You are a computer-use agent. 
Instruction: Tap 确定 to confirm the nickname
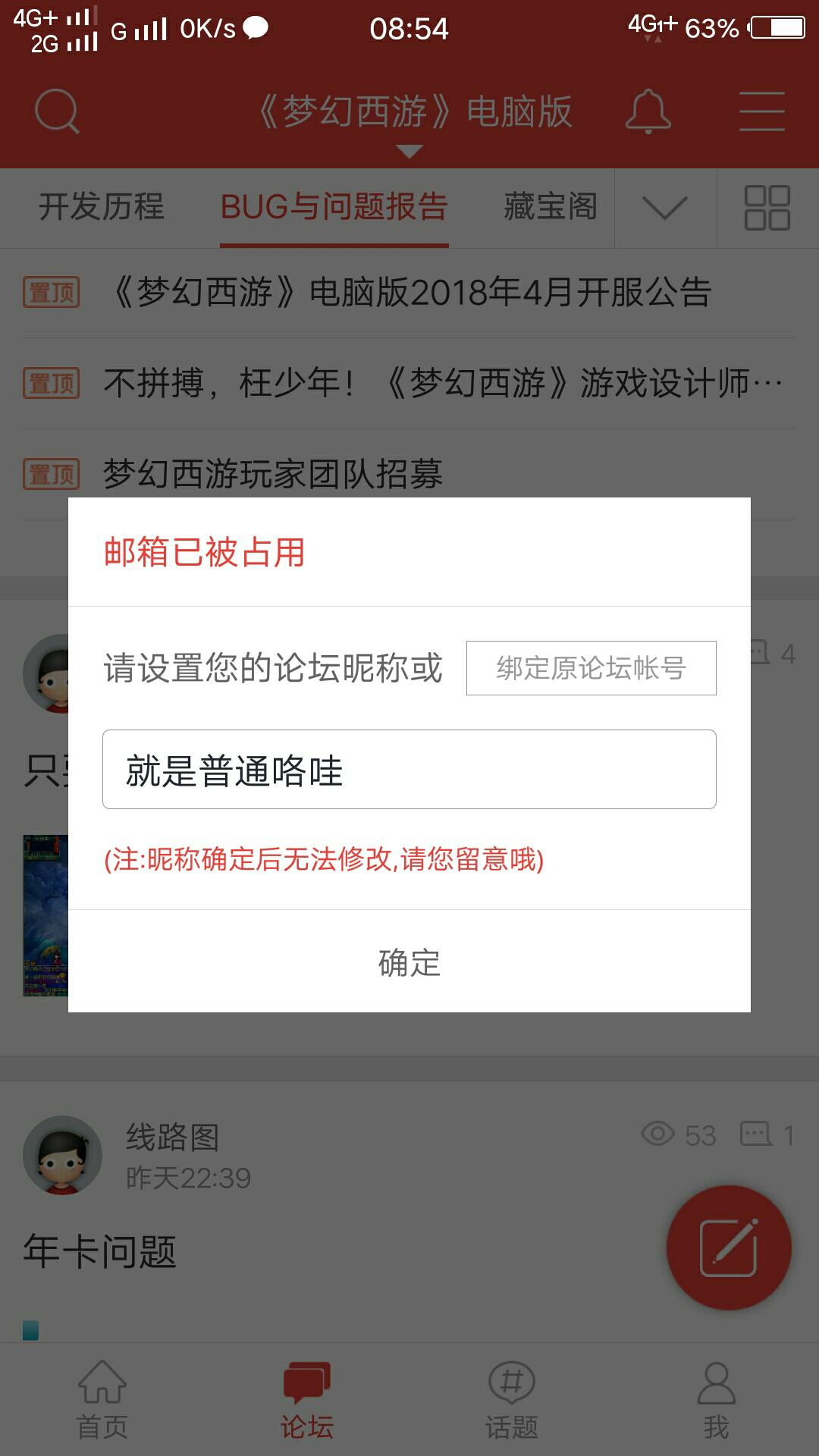[409, 962]
